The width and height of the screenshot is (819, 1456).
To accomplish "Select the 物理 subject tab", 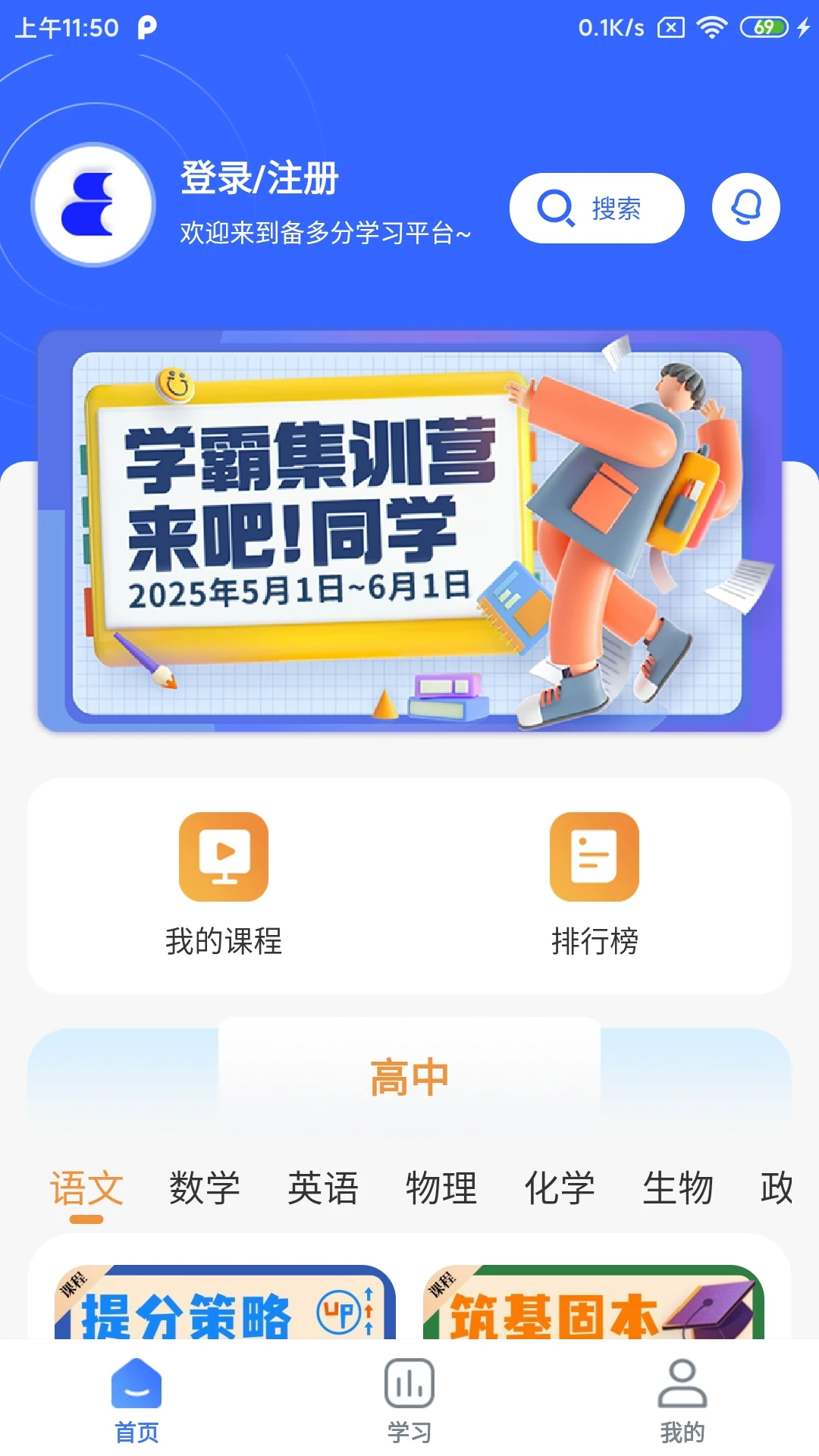I will 442,1188.
